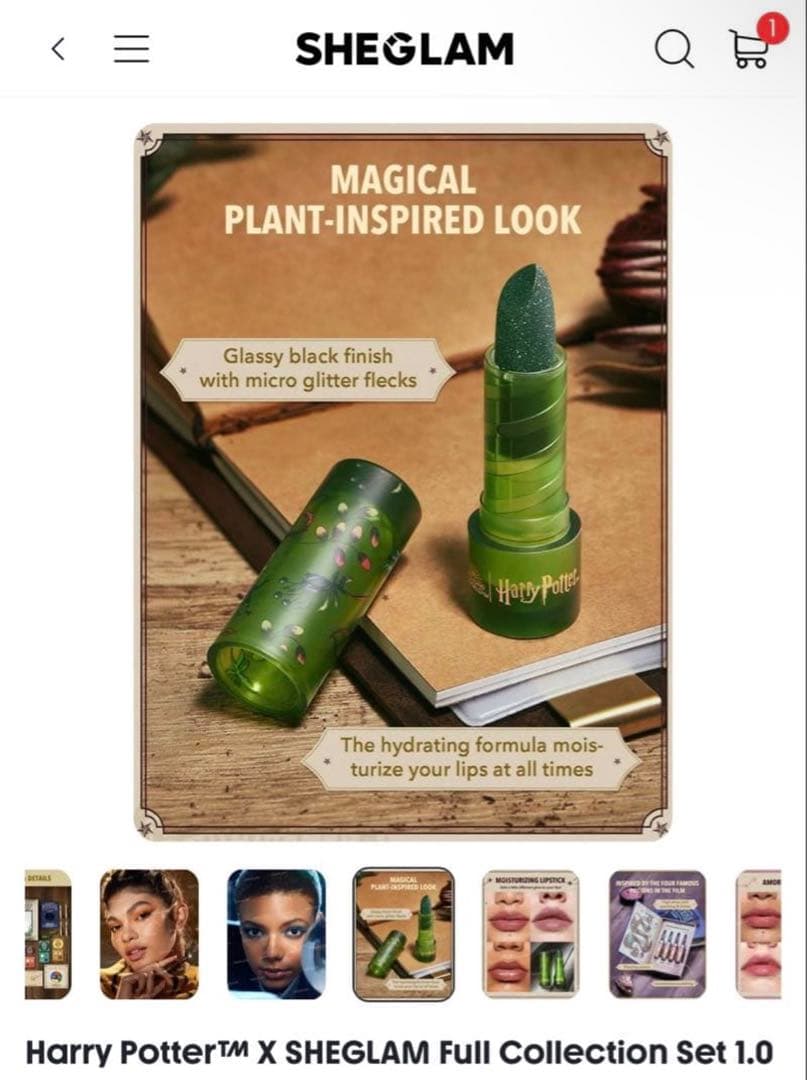Select the model in yellow outfit thumbnail
This screenshot has width=807, height=1080.
tap(150, 933)
